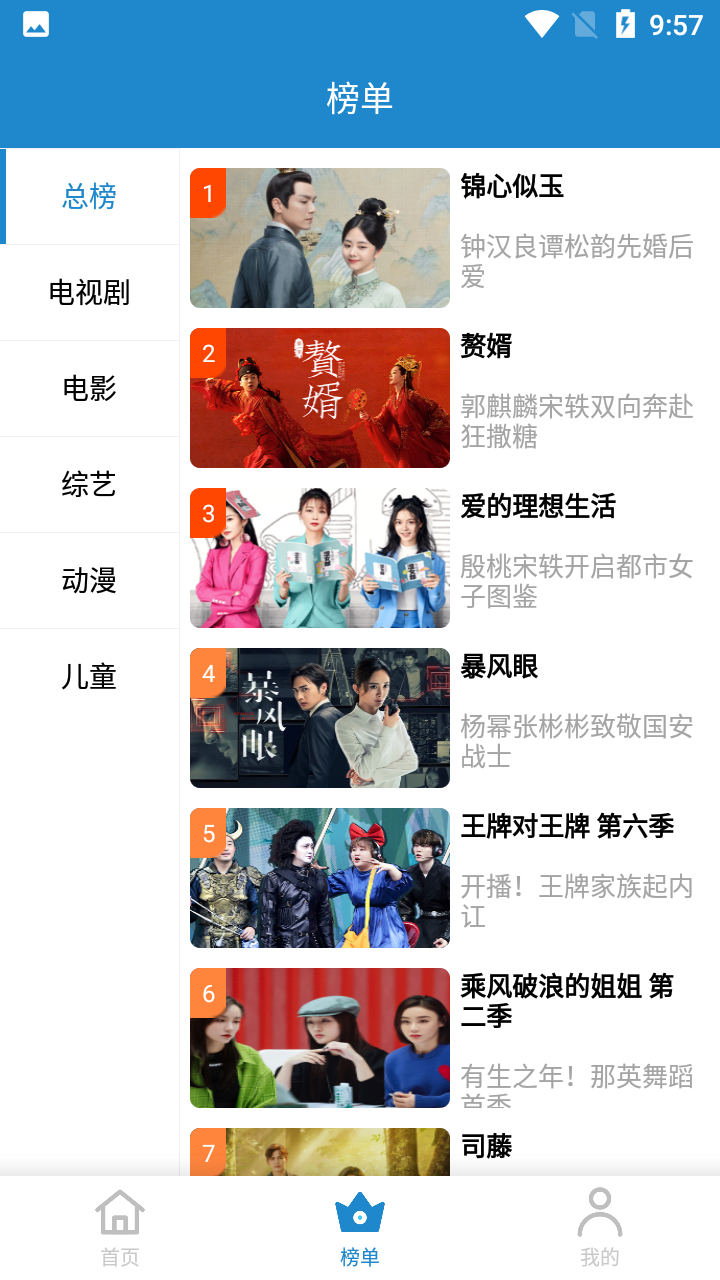
Task: Open the 综艺 category
Action: pyautogui.click(x=90, y=484)
